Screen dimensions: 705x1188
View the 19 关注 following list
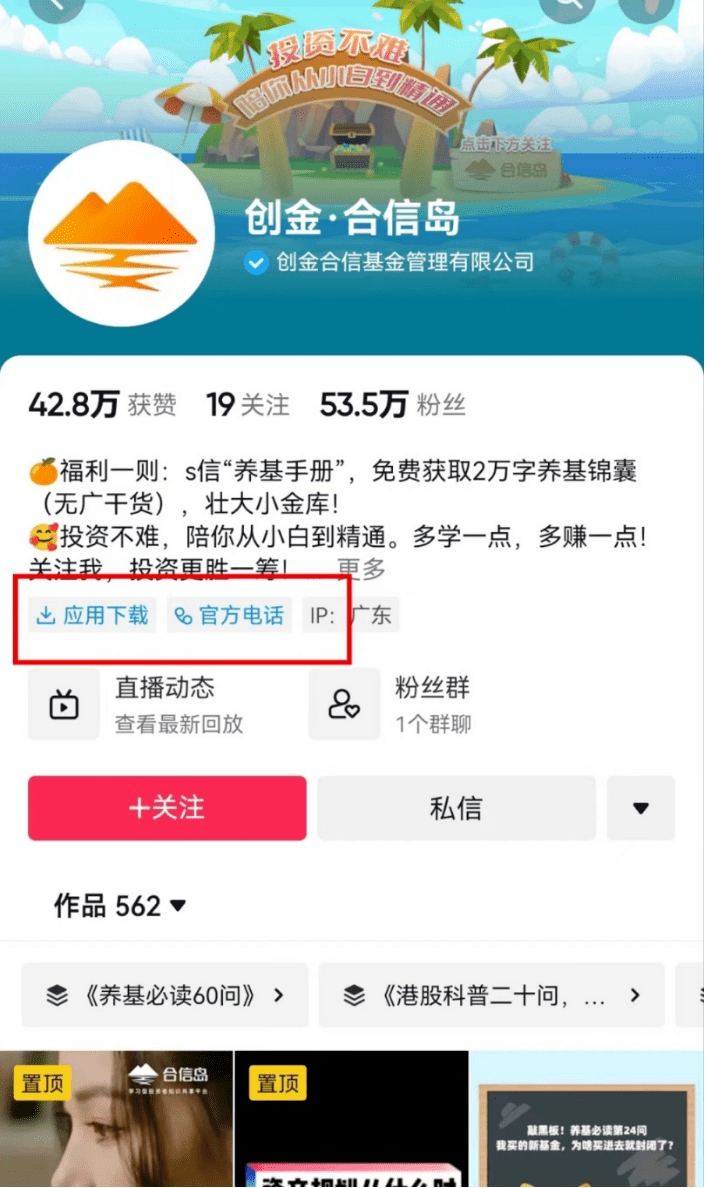click(247, 405)
